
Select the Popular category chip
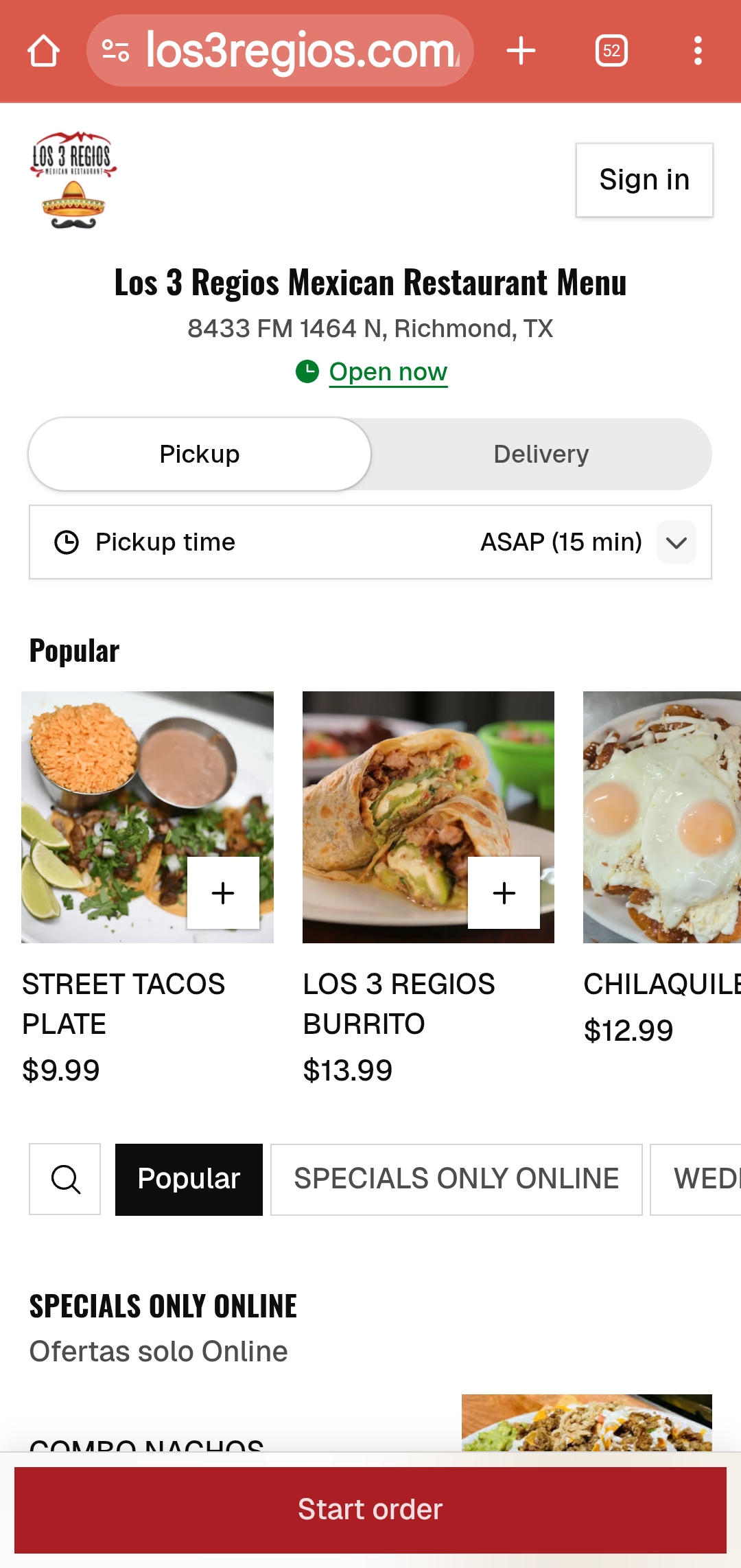pos(189,1179)
